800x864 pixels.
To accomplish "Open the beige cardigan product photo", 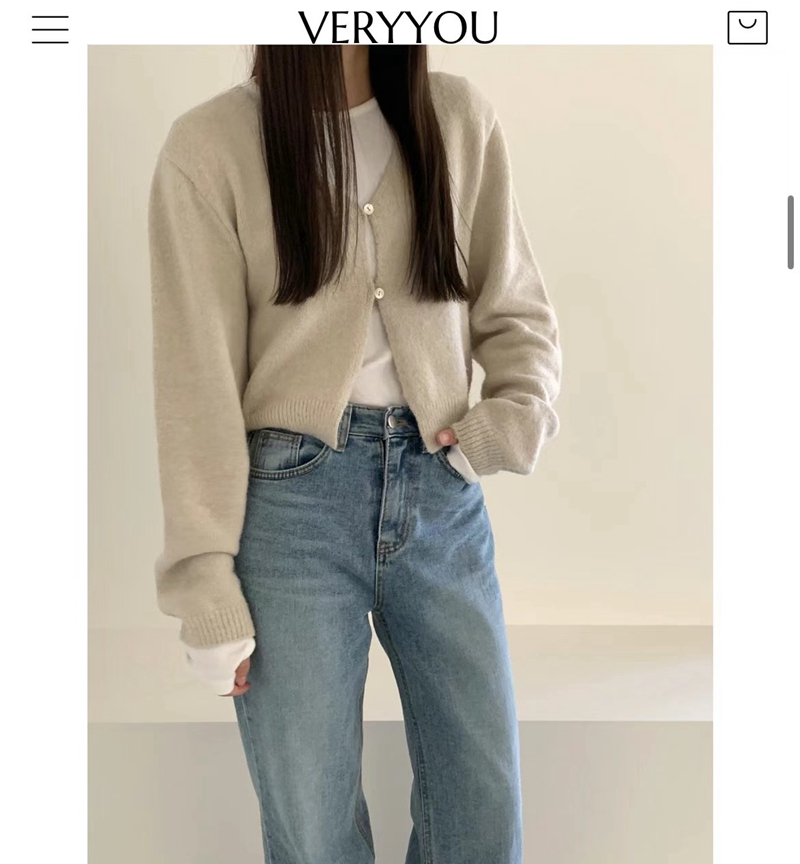I will pos(400,450).
